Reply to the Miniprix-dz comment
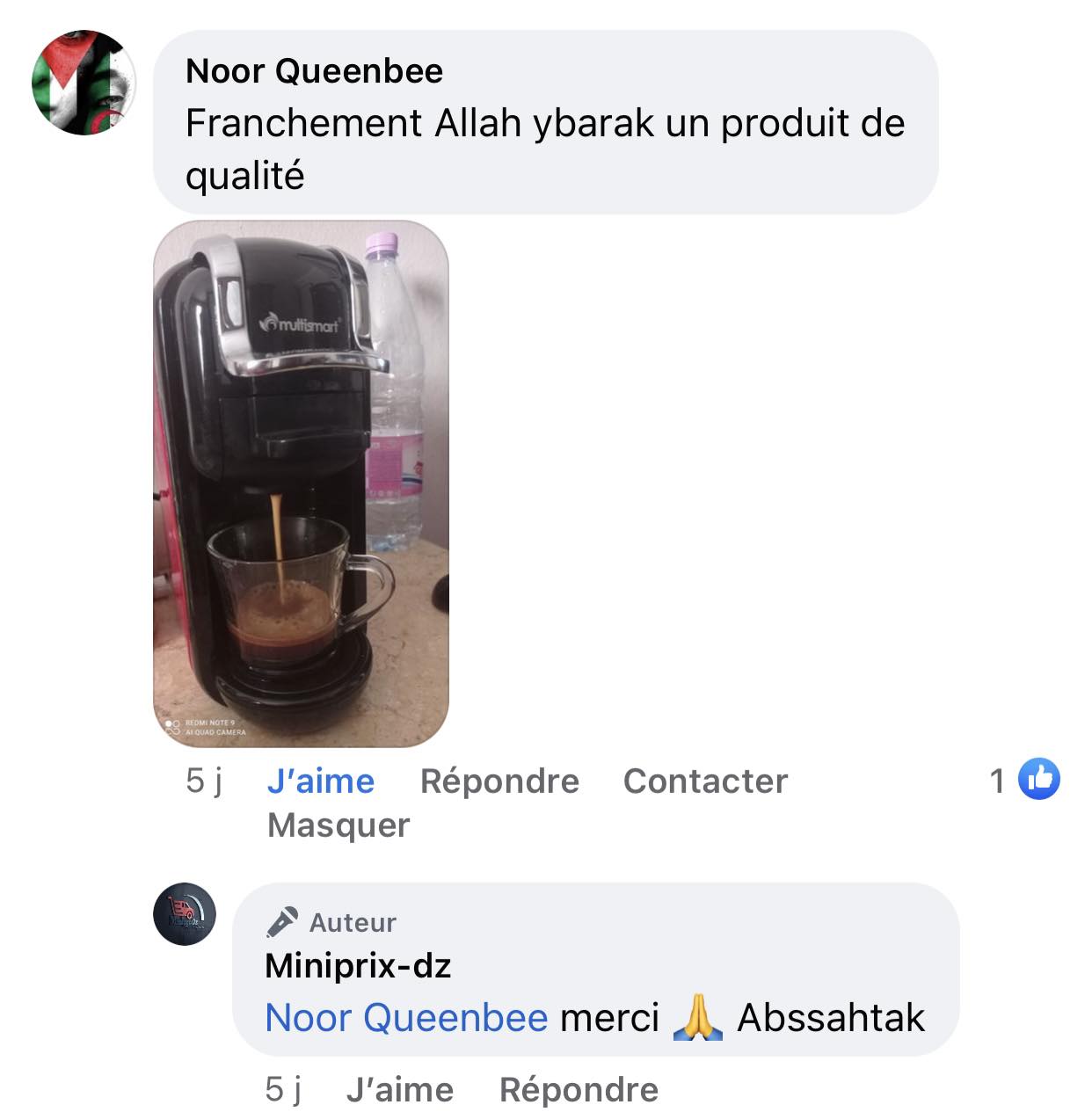The image size is (1092, 1112). [x=579, y=1090]
